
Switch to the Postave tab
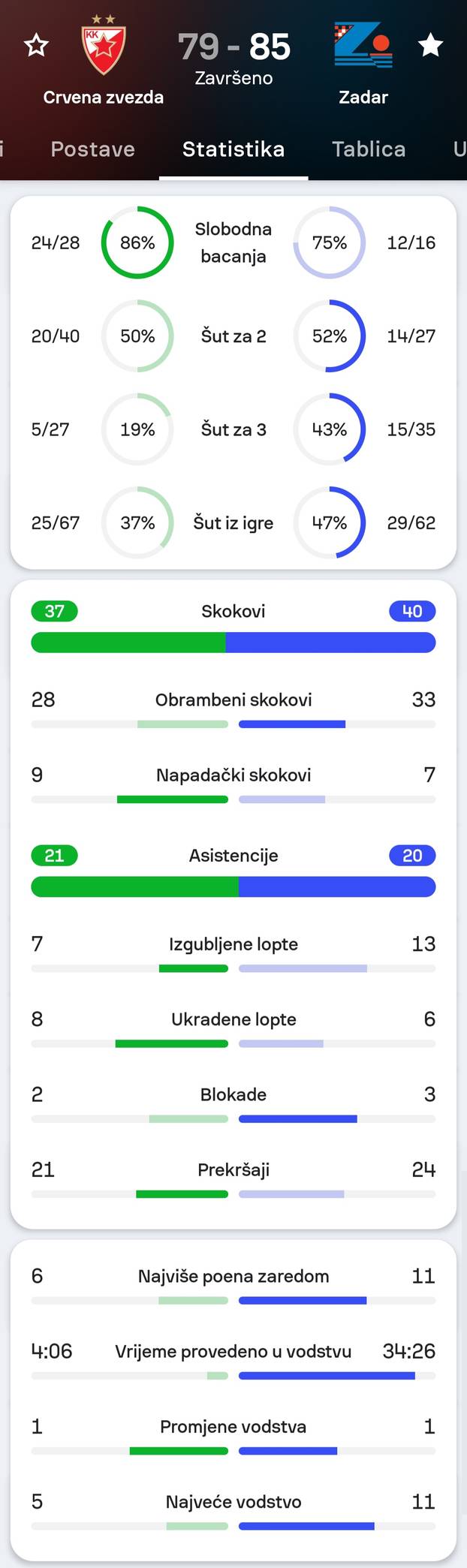point(92,149)
